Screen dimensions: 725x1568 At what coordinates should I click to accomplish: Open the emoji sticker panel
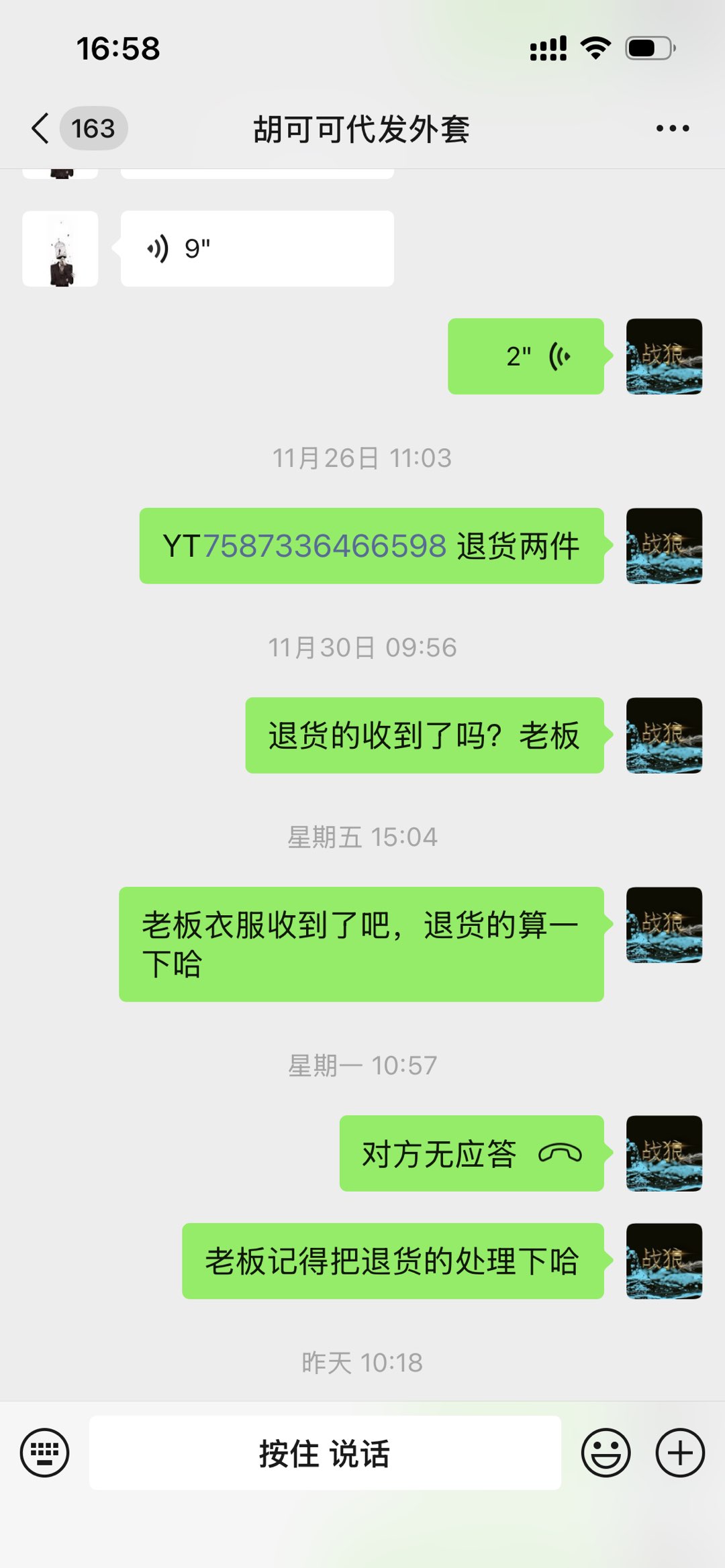(606, 1453)
